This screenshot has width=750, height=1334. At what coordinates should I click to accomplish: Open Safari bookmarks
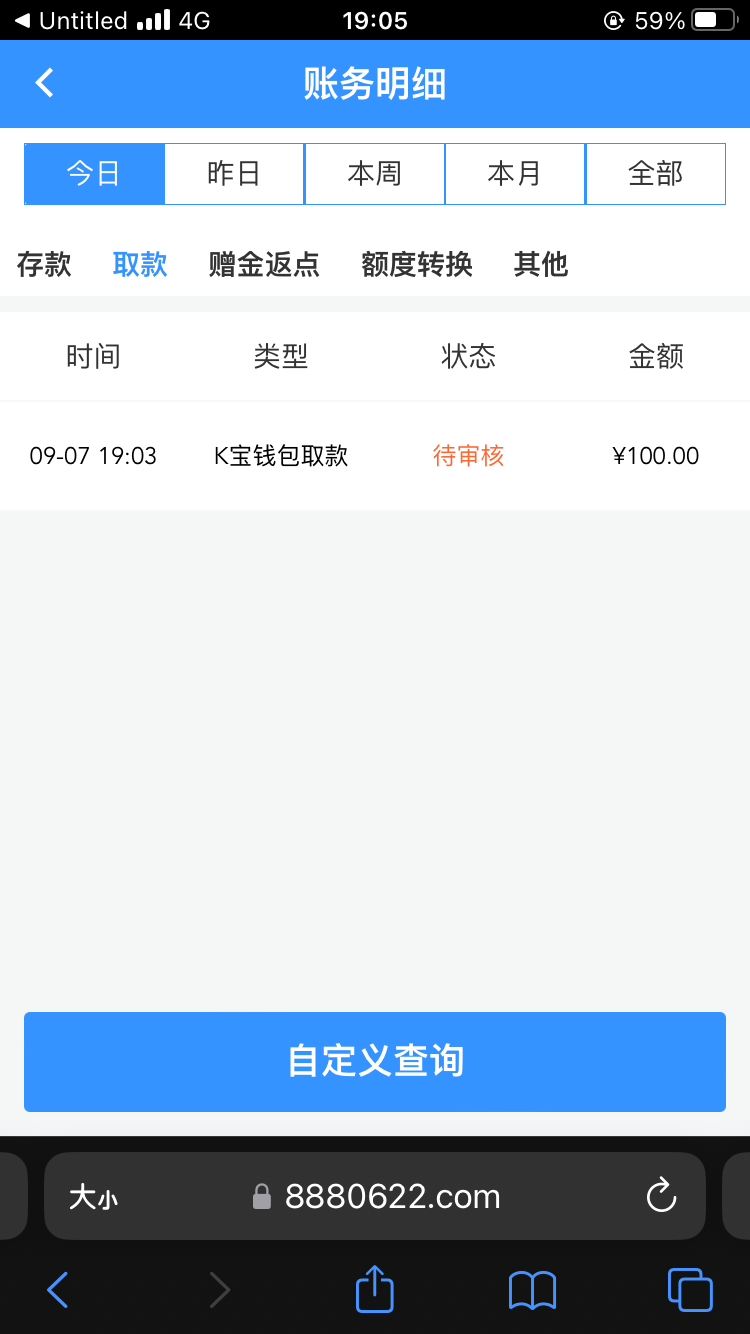point(532,1290)
